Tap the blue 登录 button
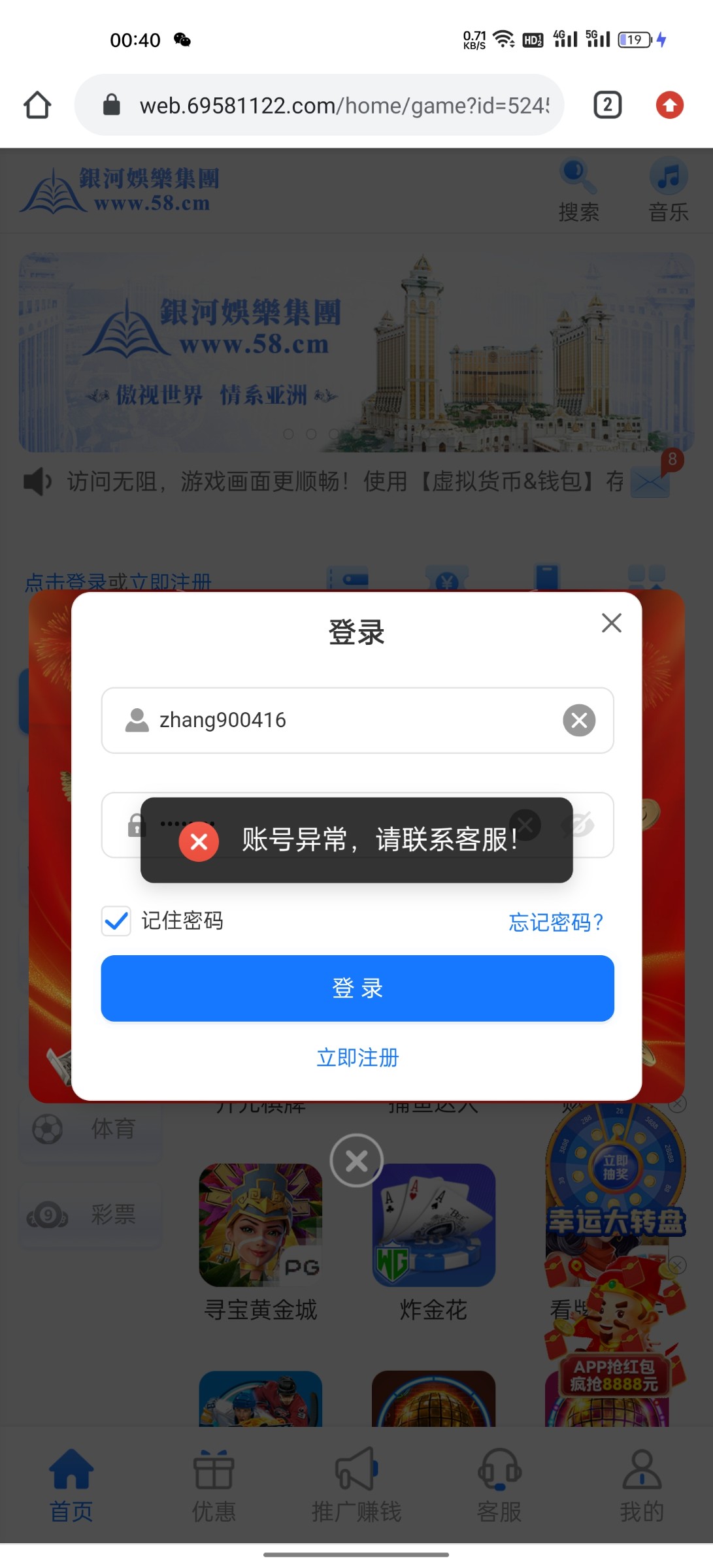 [357, 988]
